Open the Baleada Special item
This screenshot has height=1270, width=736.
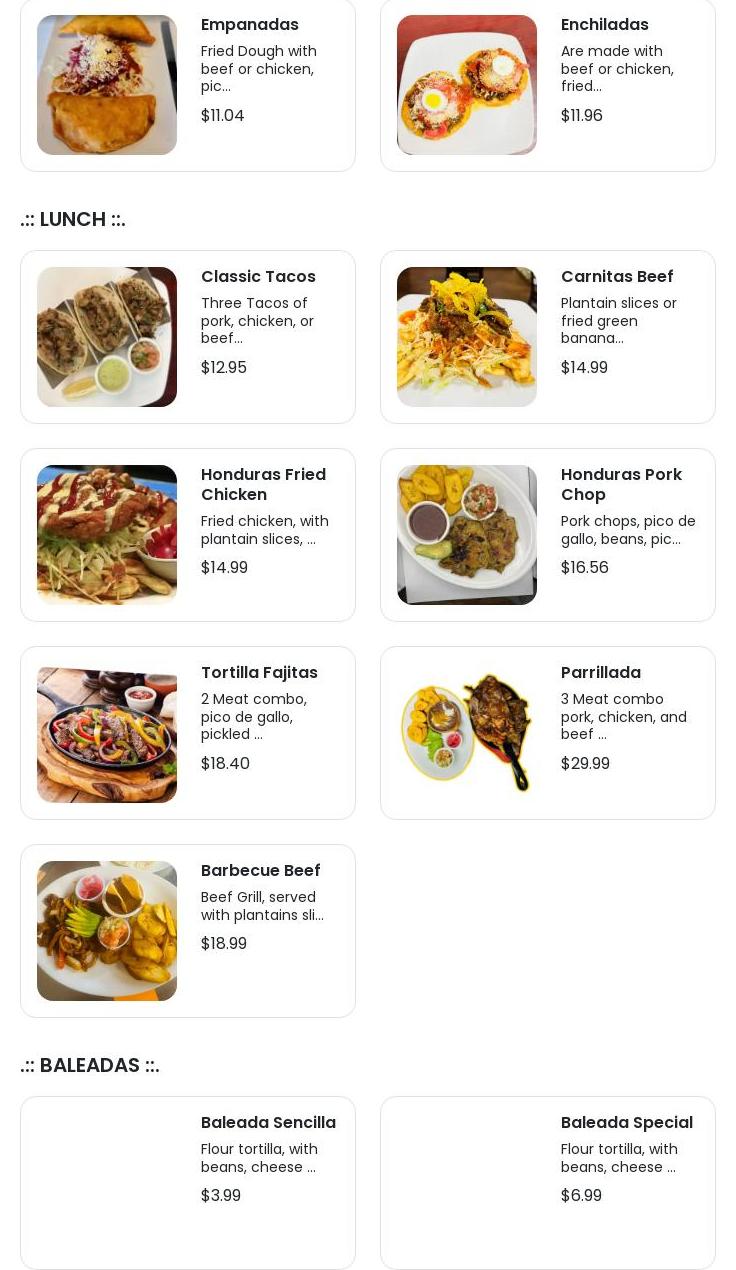coord(548,1183)
